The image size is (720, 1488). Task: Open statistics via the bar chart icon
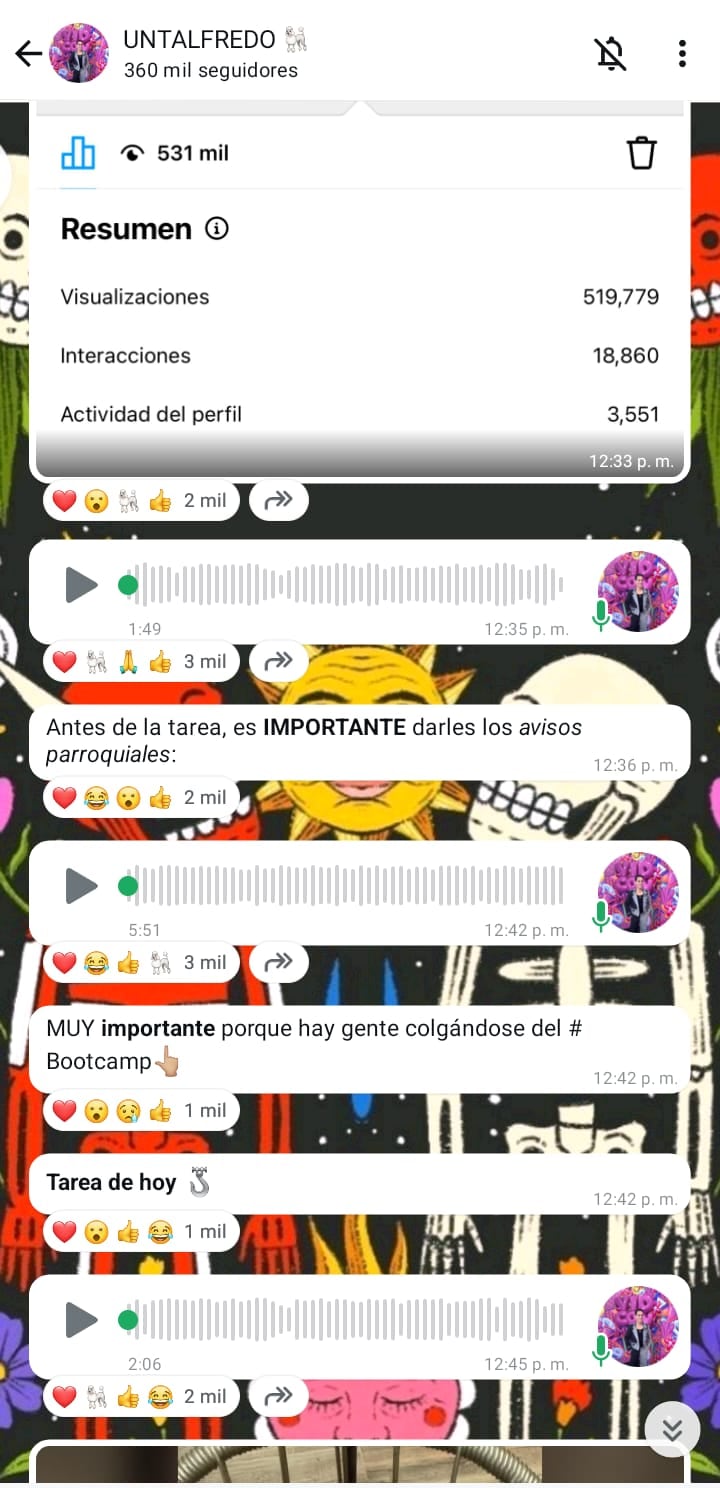coord(78,153)
